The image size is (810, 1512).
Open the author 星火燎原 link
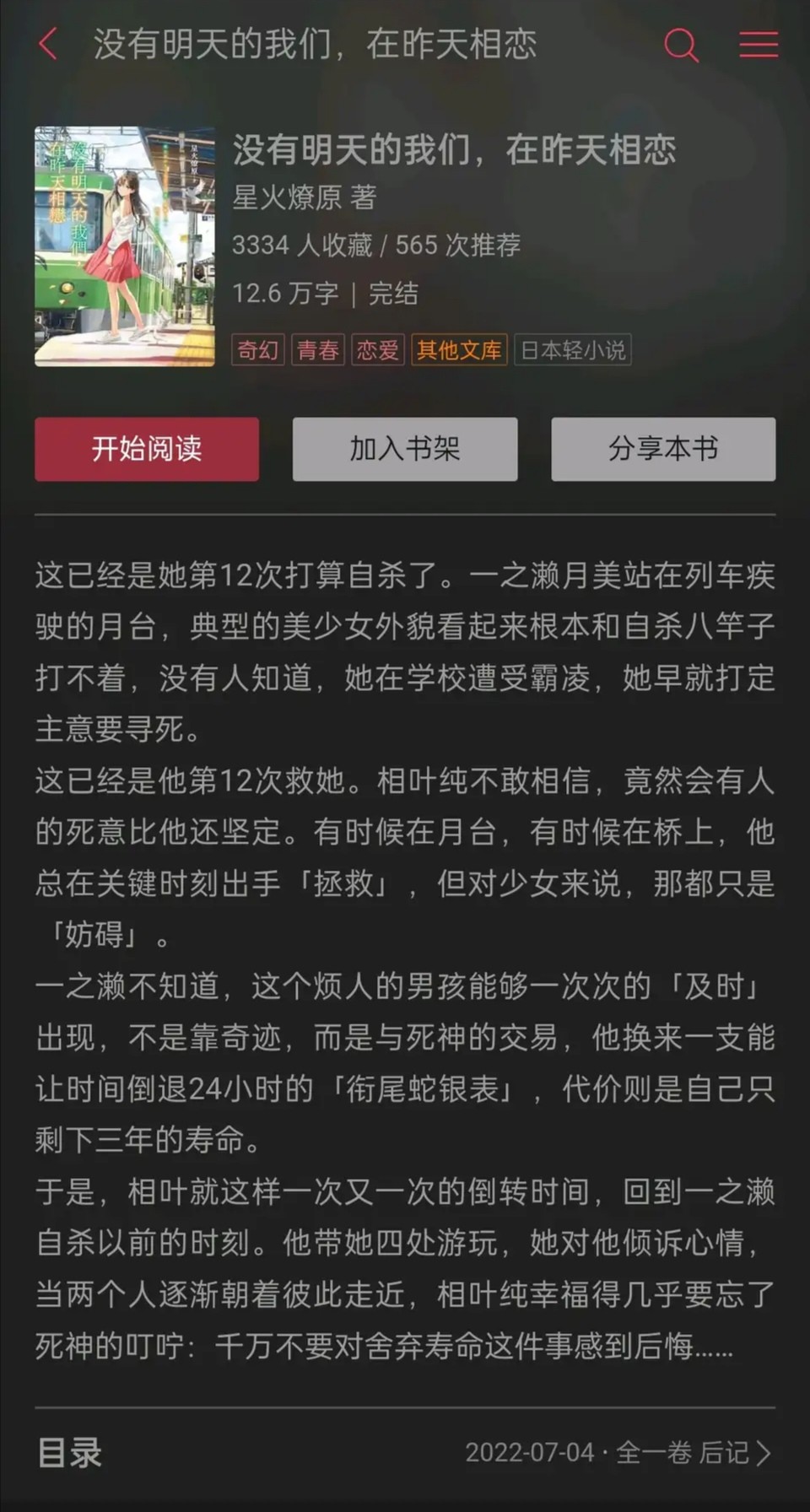point(287,197)
